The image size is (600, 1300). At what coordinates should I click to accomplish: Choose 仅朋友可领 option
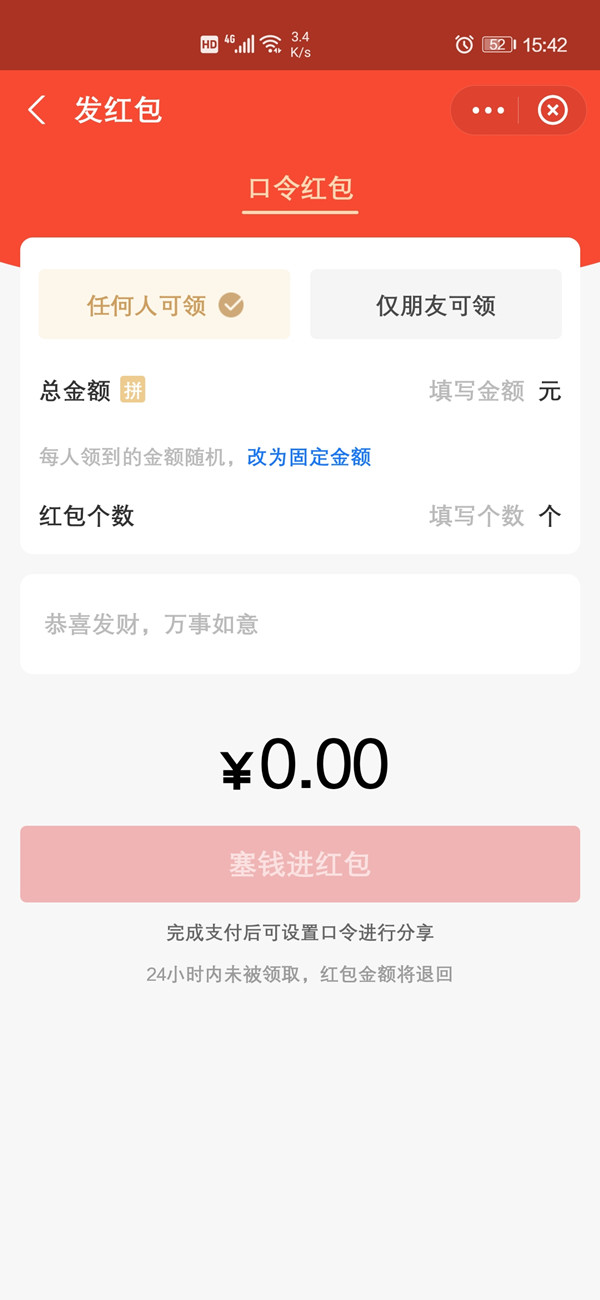click(x=436, y=305)
